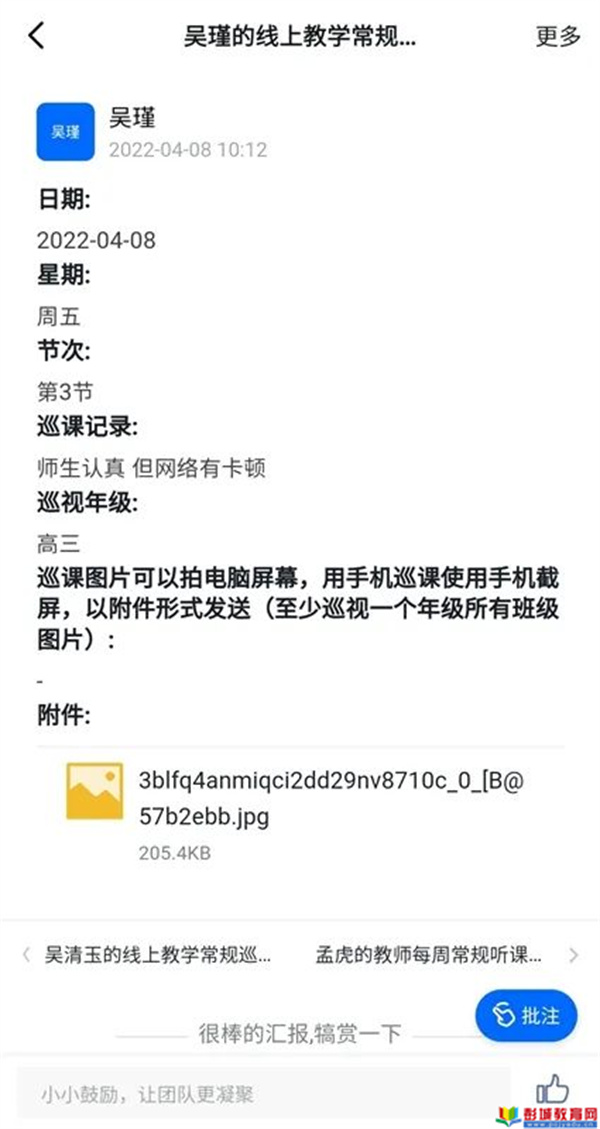Tap the 批注 annotate button
The height and width of the screenshot is (1129, 600).
(527, 1015)
